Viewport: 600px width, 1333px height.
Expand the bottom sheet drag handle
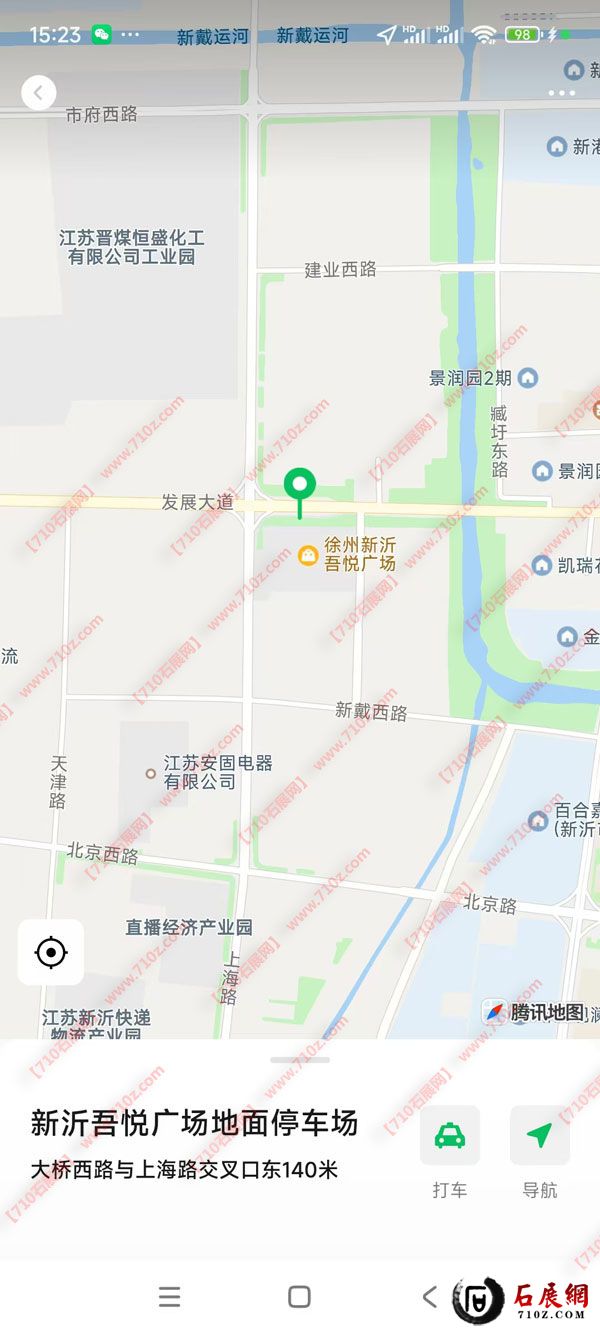299,1060
